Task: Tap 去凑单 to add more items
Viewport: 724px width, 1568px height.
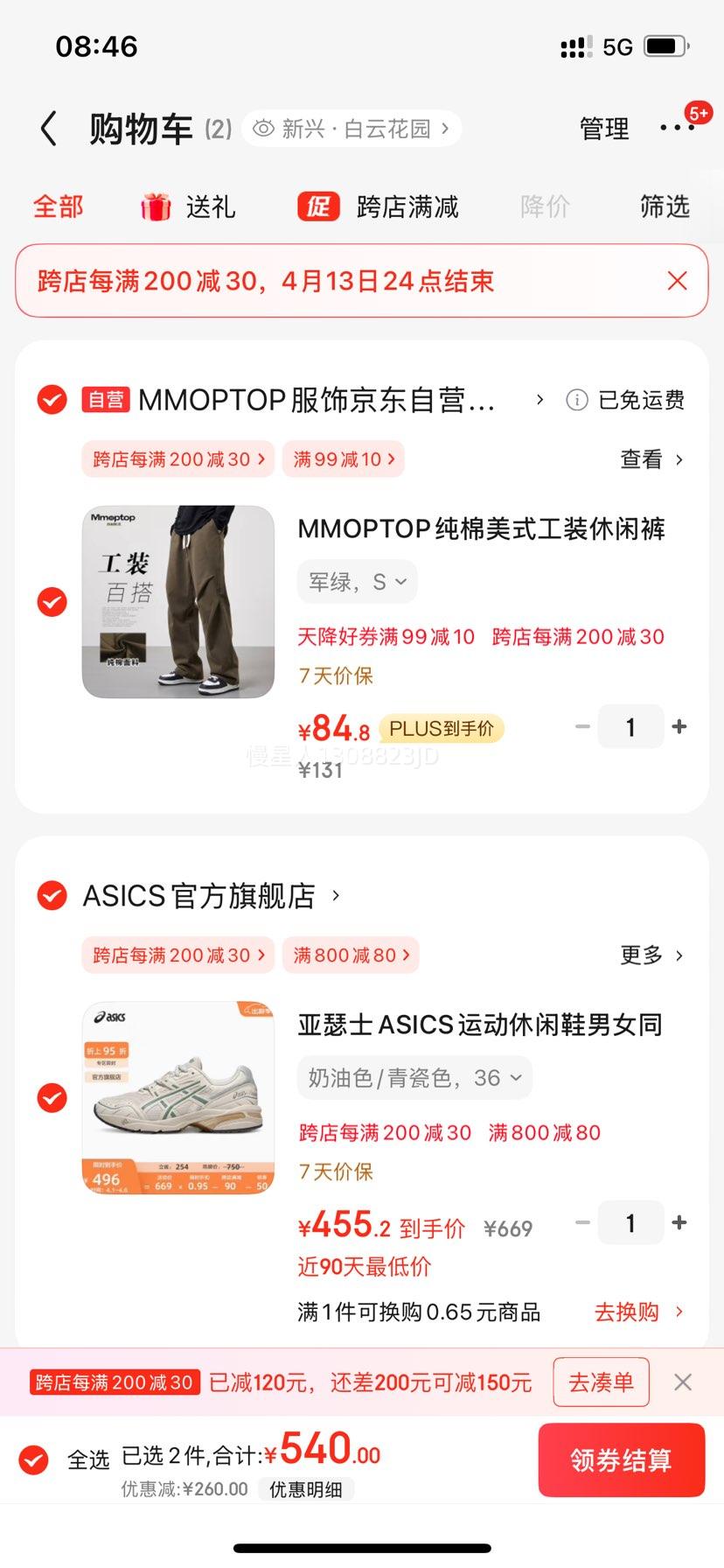Action: (601, 1382)
